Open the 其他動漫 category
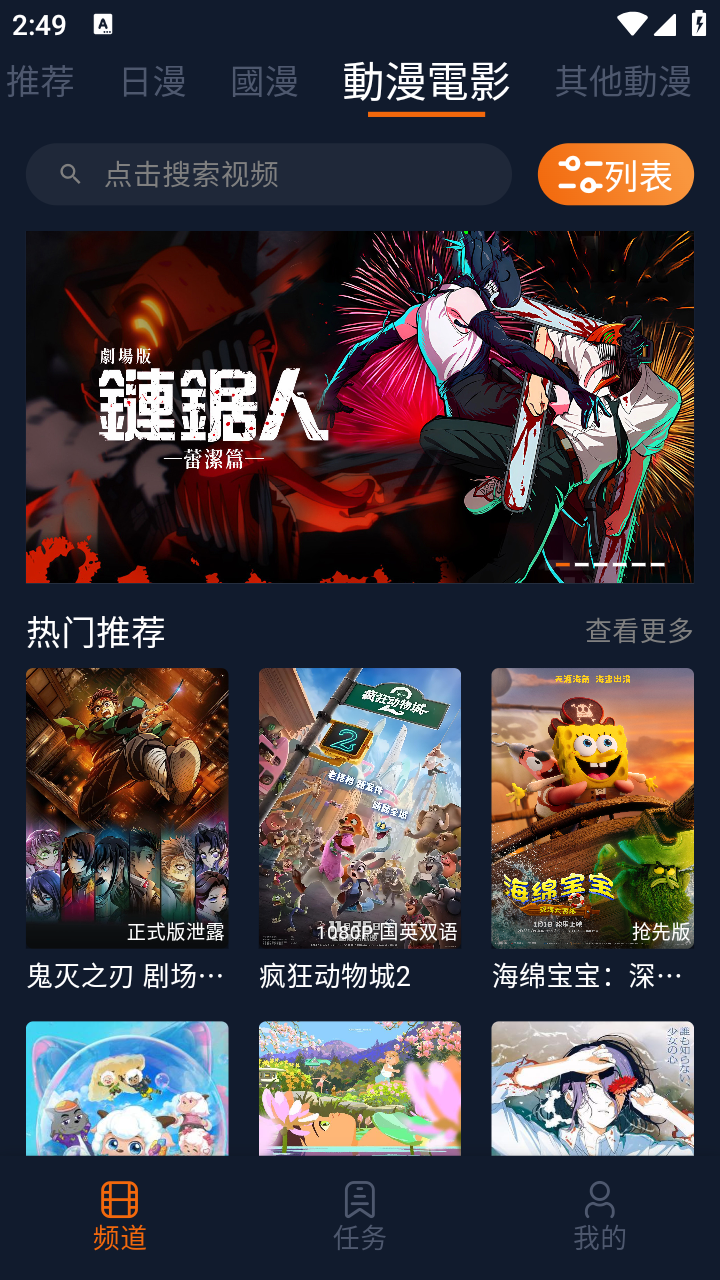 coord(624,83)
